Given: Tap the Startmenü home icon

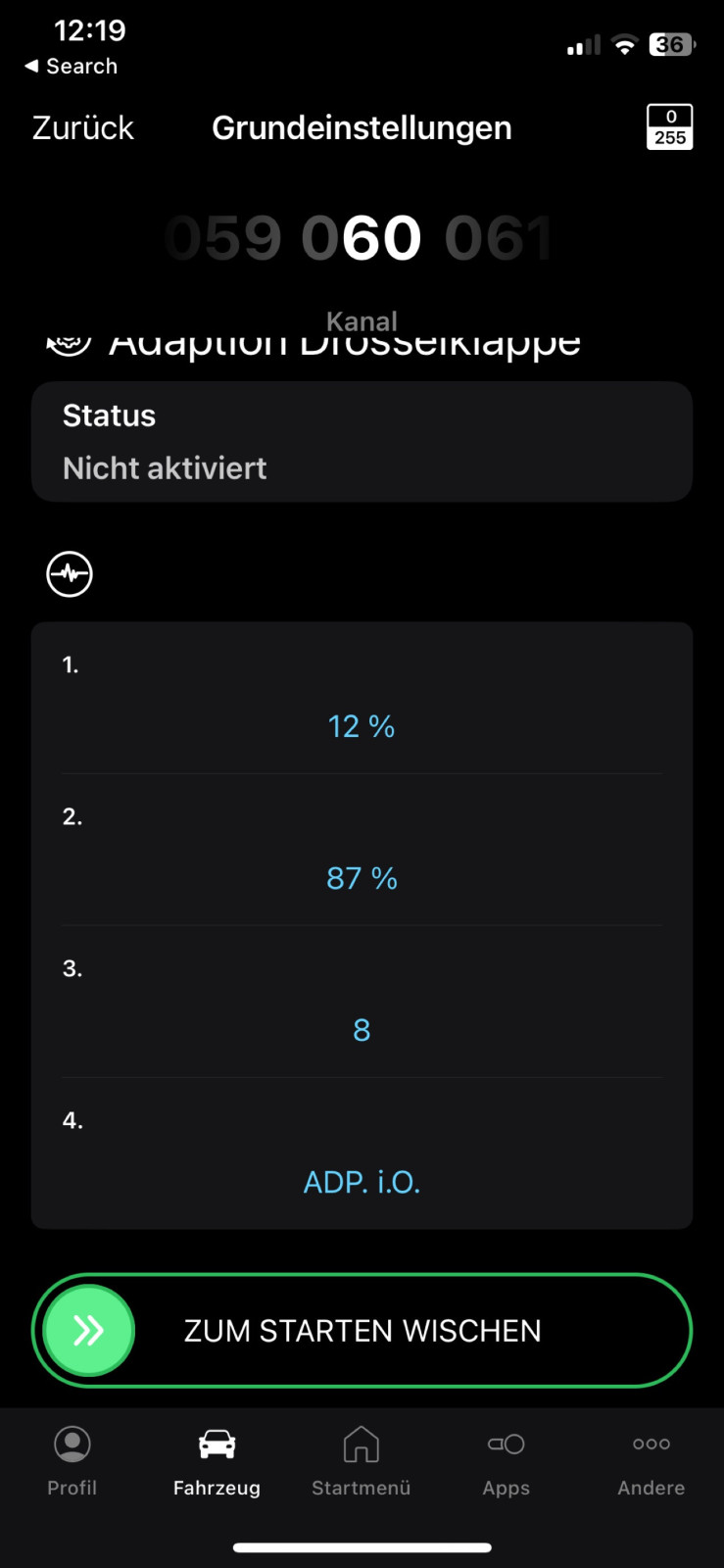Looking at the screenshot, I should pos(361,1444).
